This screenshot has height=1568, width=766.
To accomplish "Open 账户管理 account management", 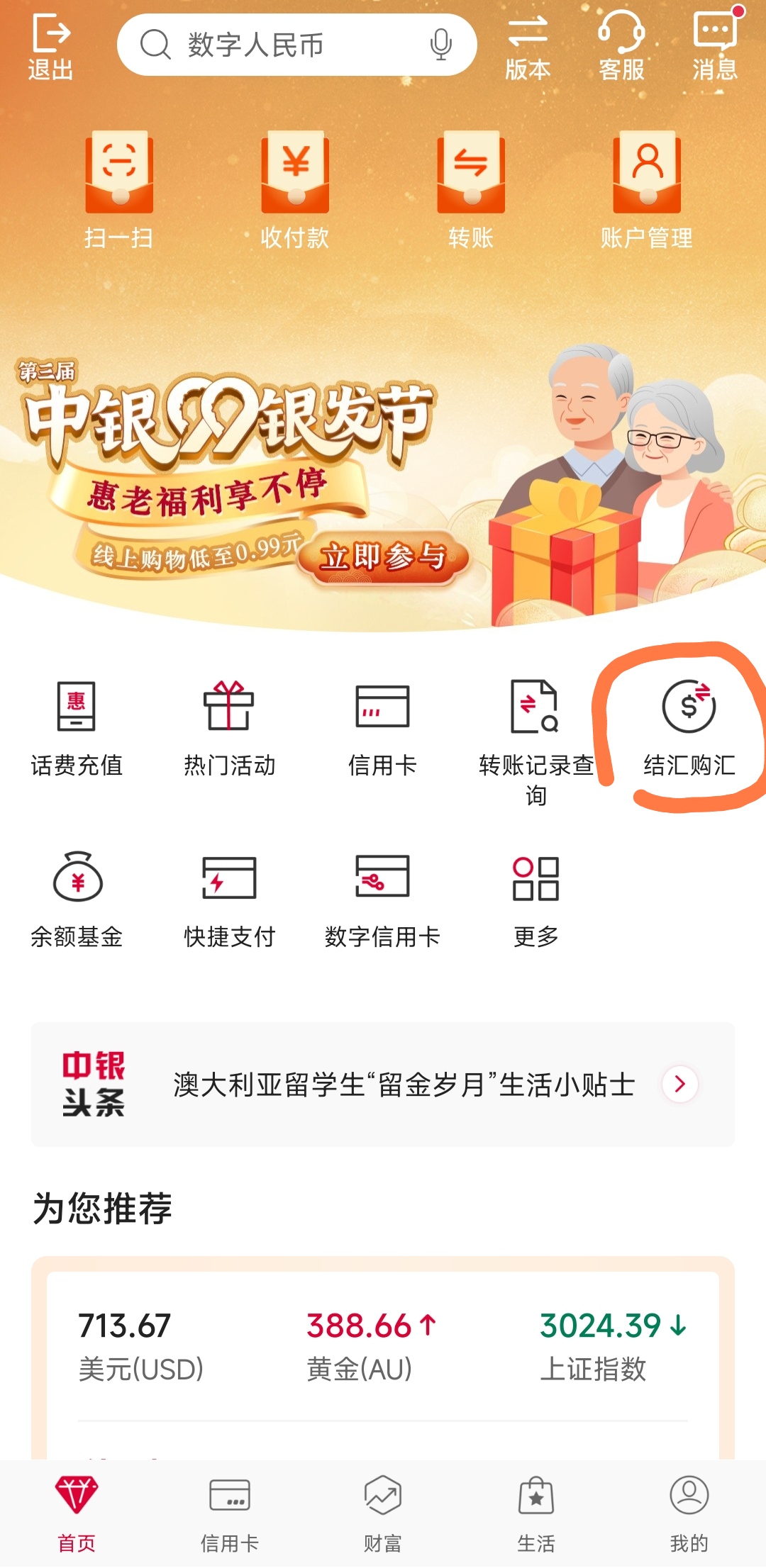I will click(x=646, y=190).
